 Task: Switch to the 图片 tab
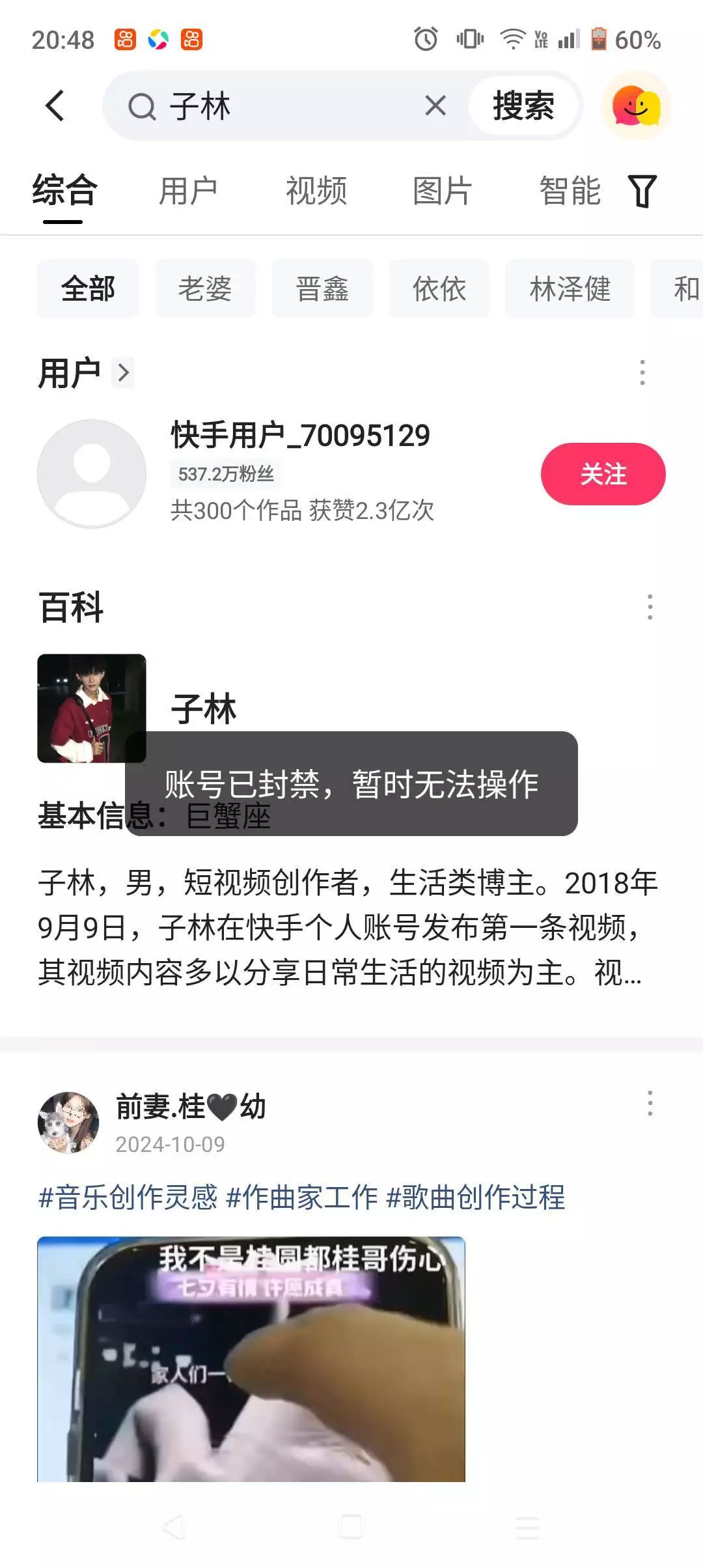coord(443,191)
